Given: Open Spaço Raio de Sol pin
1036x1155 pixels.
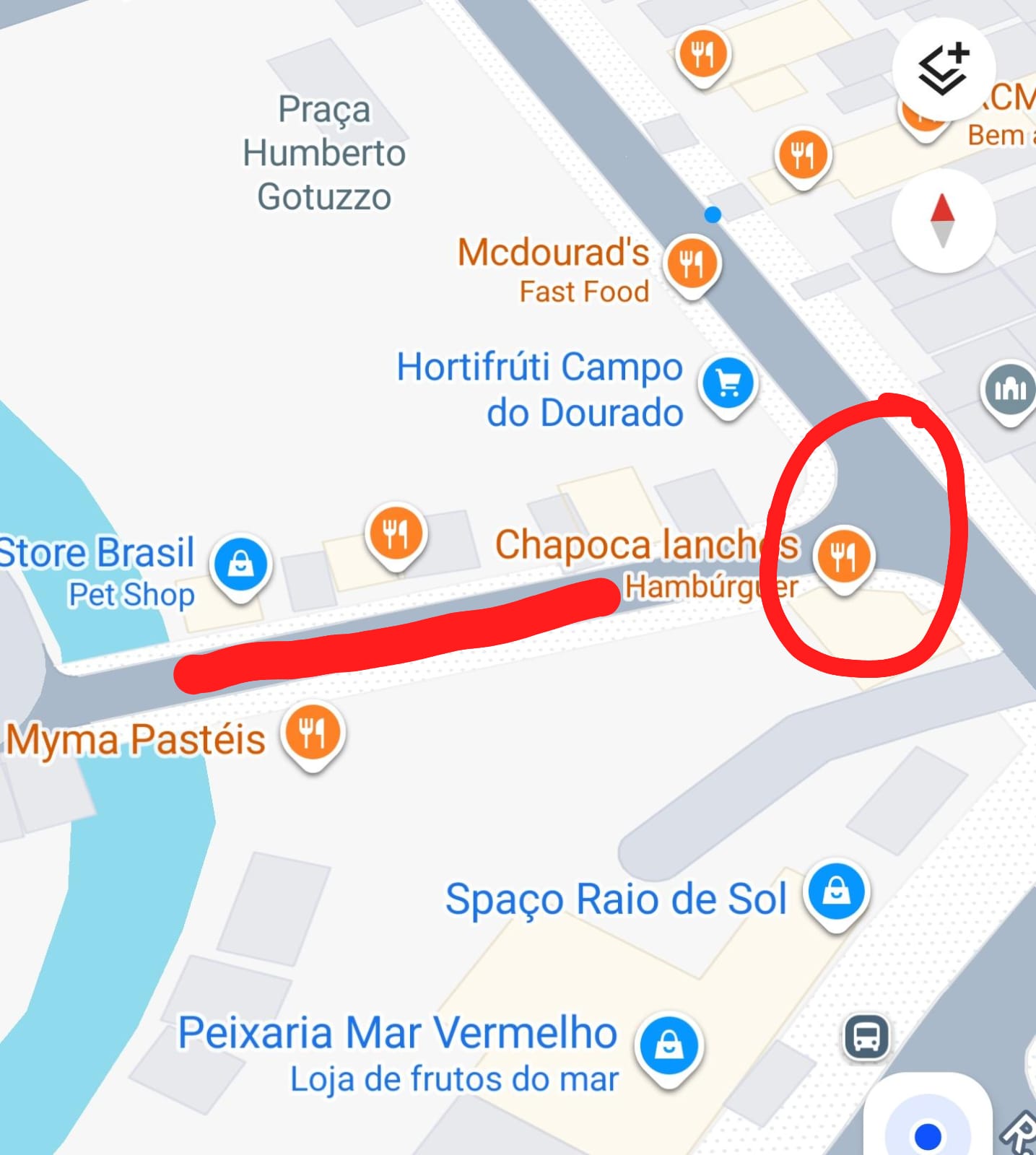Looking at the screenshot, I should pos(836,892).
